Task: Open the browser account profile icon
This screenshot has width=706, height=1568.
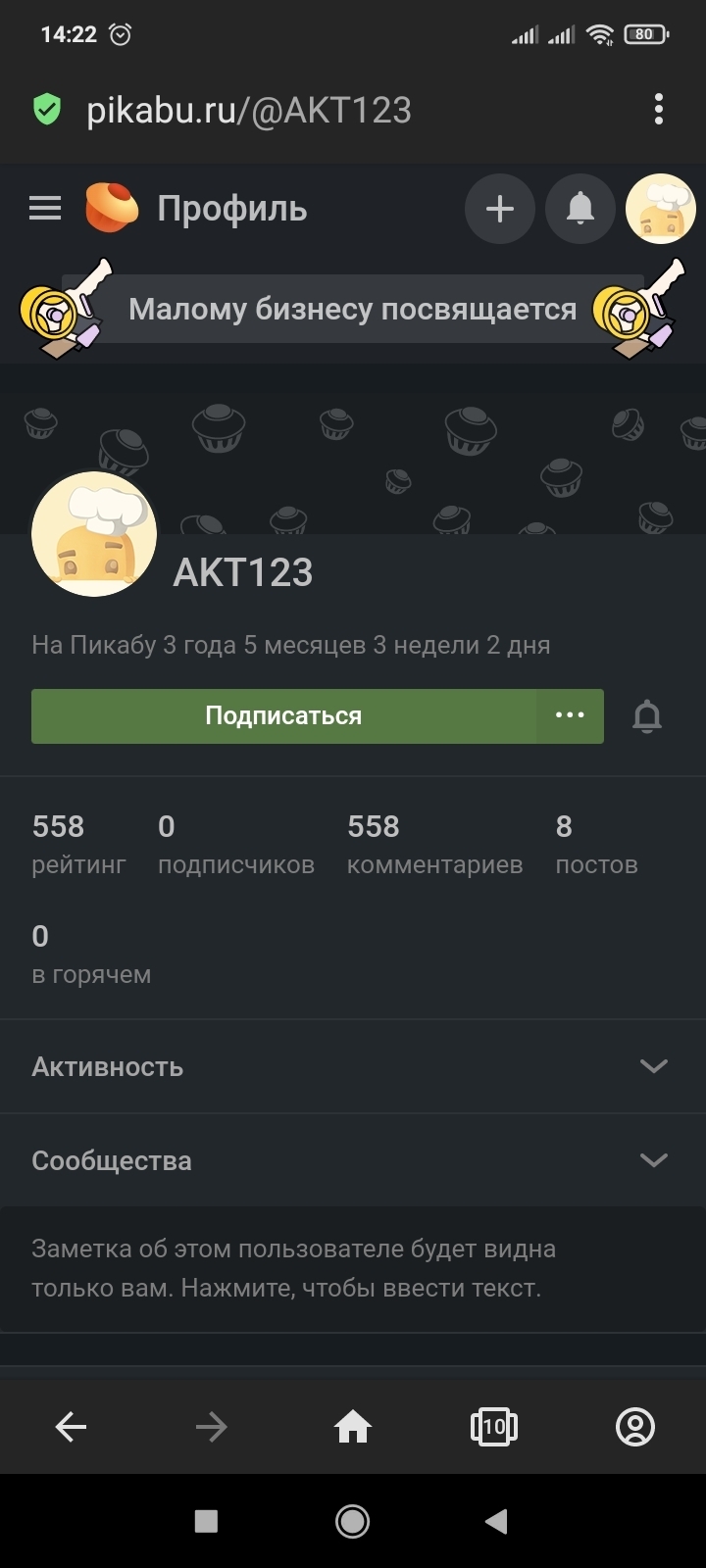Action: pos(634,1427)
